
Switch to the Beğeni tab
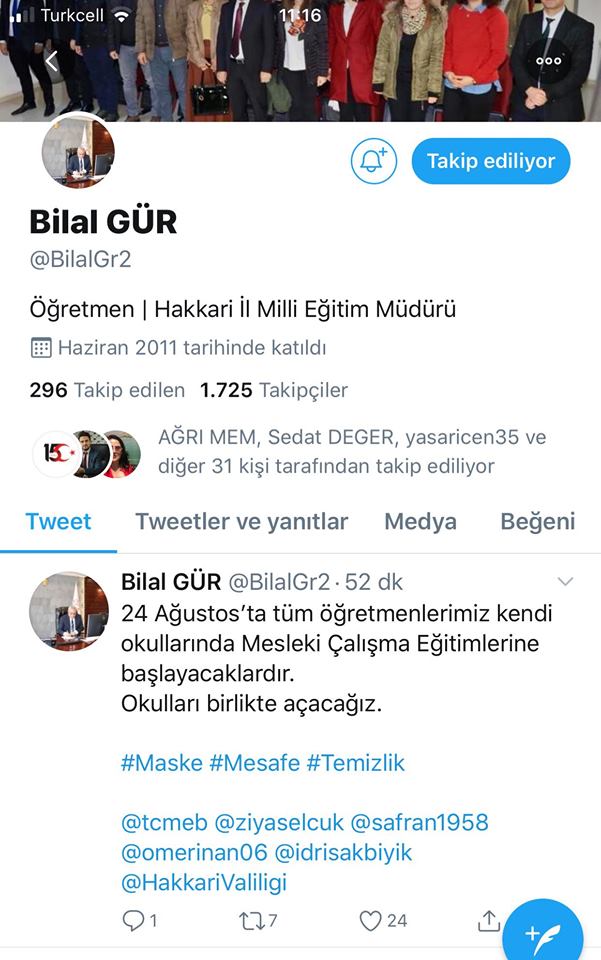point(537,521)
